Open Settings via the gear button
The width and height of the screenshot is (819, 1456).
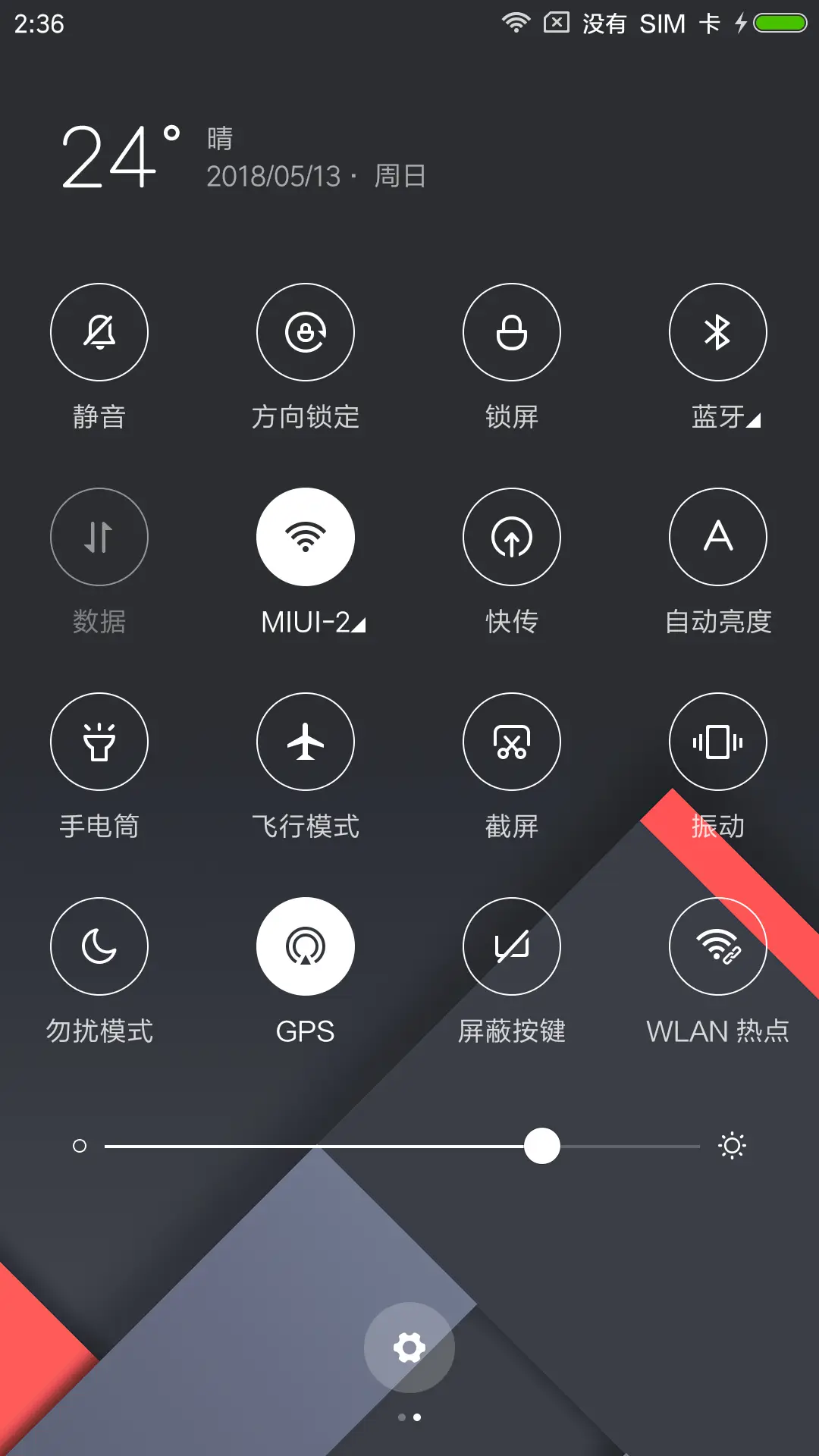coord(409,1348)
